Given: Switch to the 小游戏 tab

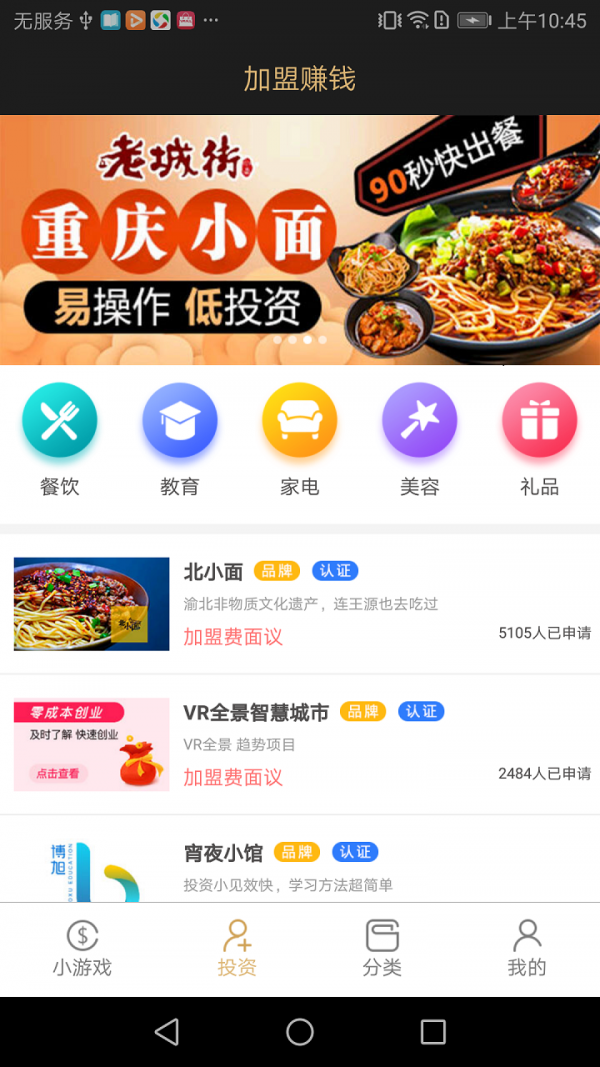Looking at the screenshot, I should pyautogui.click(x=82, y=948).
